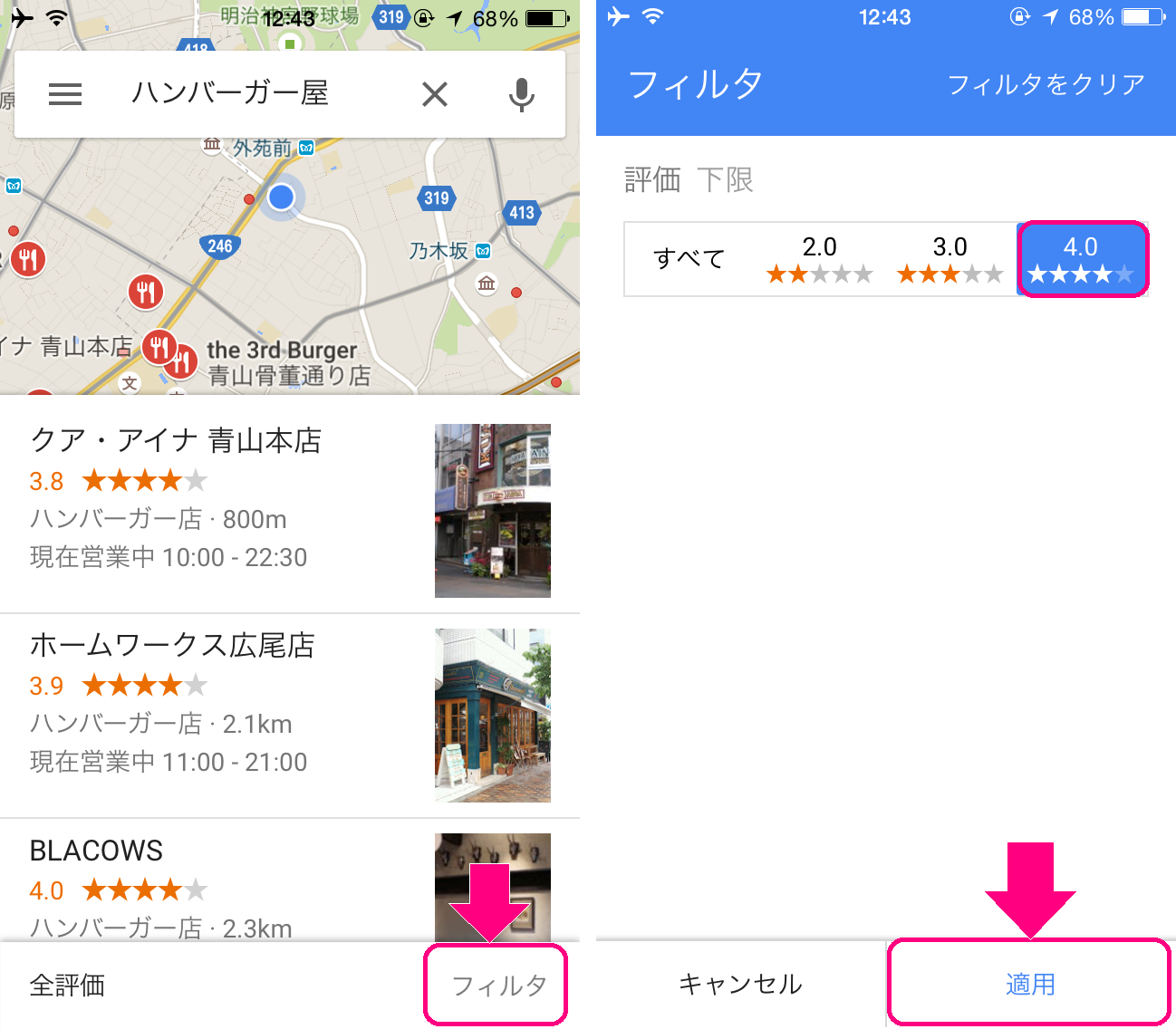
Task: Tap フィルタをクリア to reset filters
Action: [x=1046, y=85]
